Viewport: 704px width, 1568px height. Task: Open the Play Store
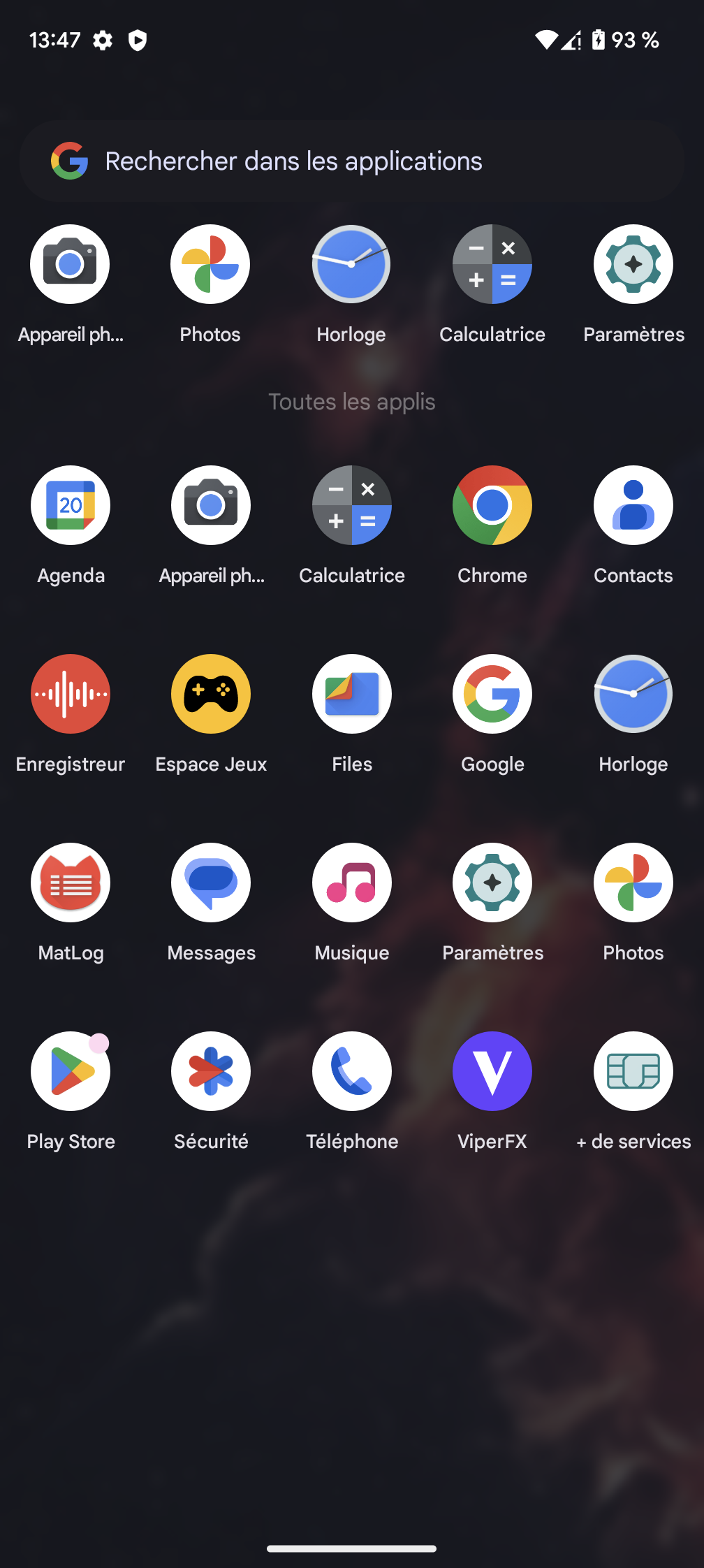[71, 1071]
